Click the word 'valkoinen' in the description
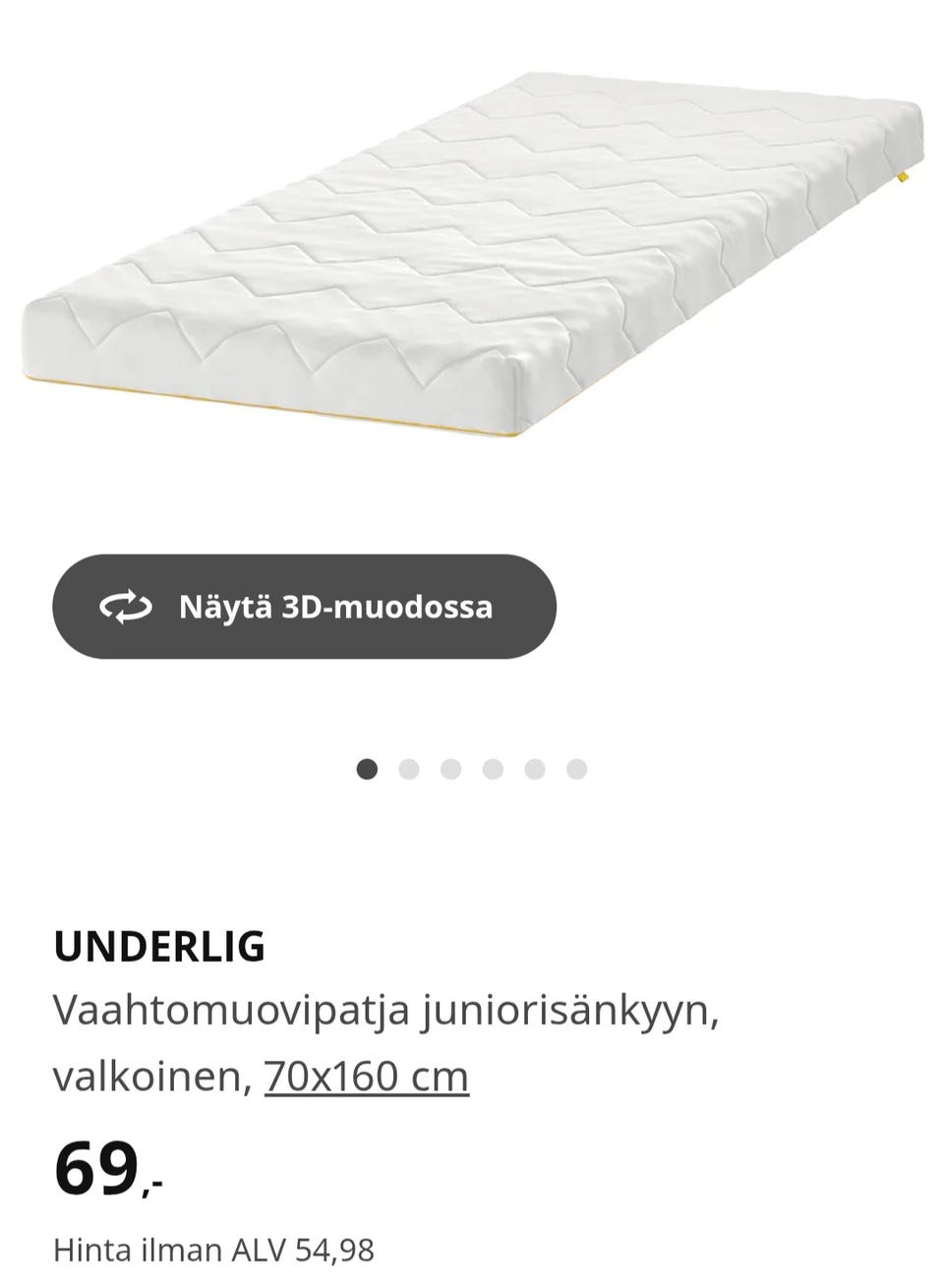The width and height of the screenshot is (944, 1288). [143, 1075]
